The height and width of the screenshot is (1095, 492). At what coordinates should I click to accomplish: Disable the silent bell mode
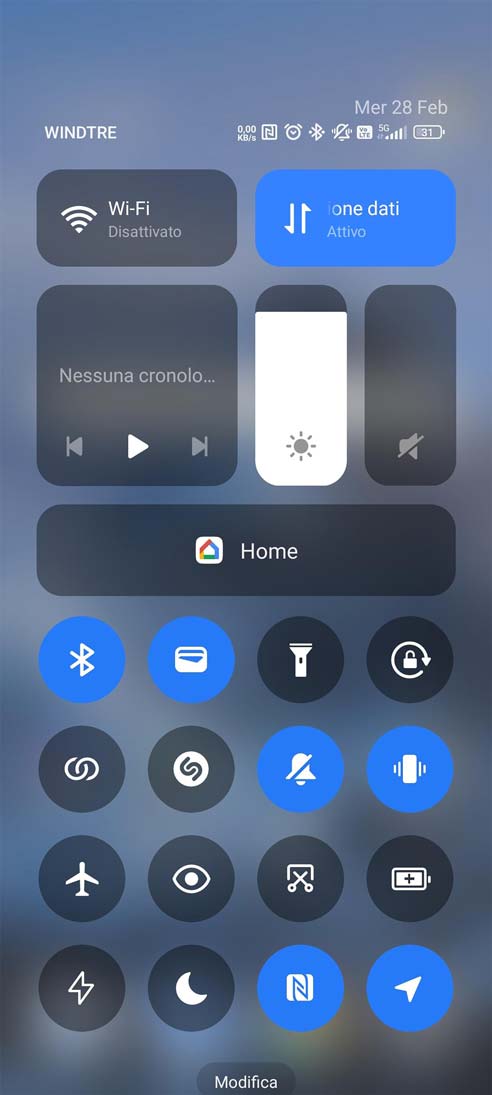tap(301, 769)
